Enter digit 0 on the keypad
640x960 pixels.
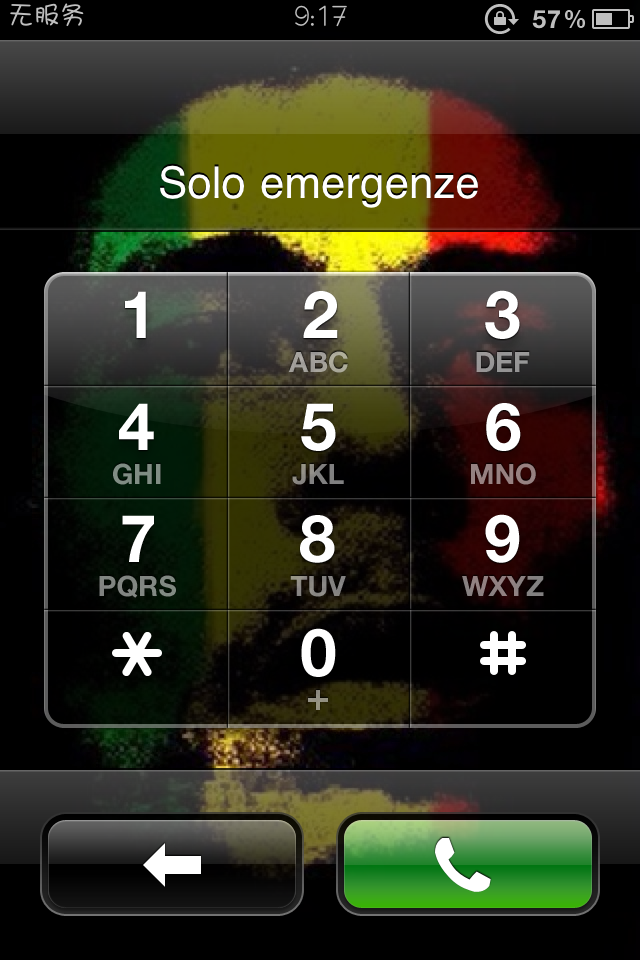[319, 666]
